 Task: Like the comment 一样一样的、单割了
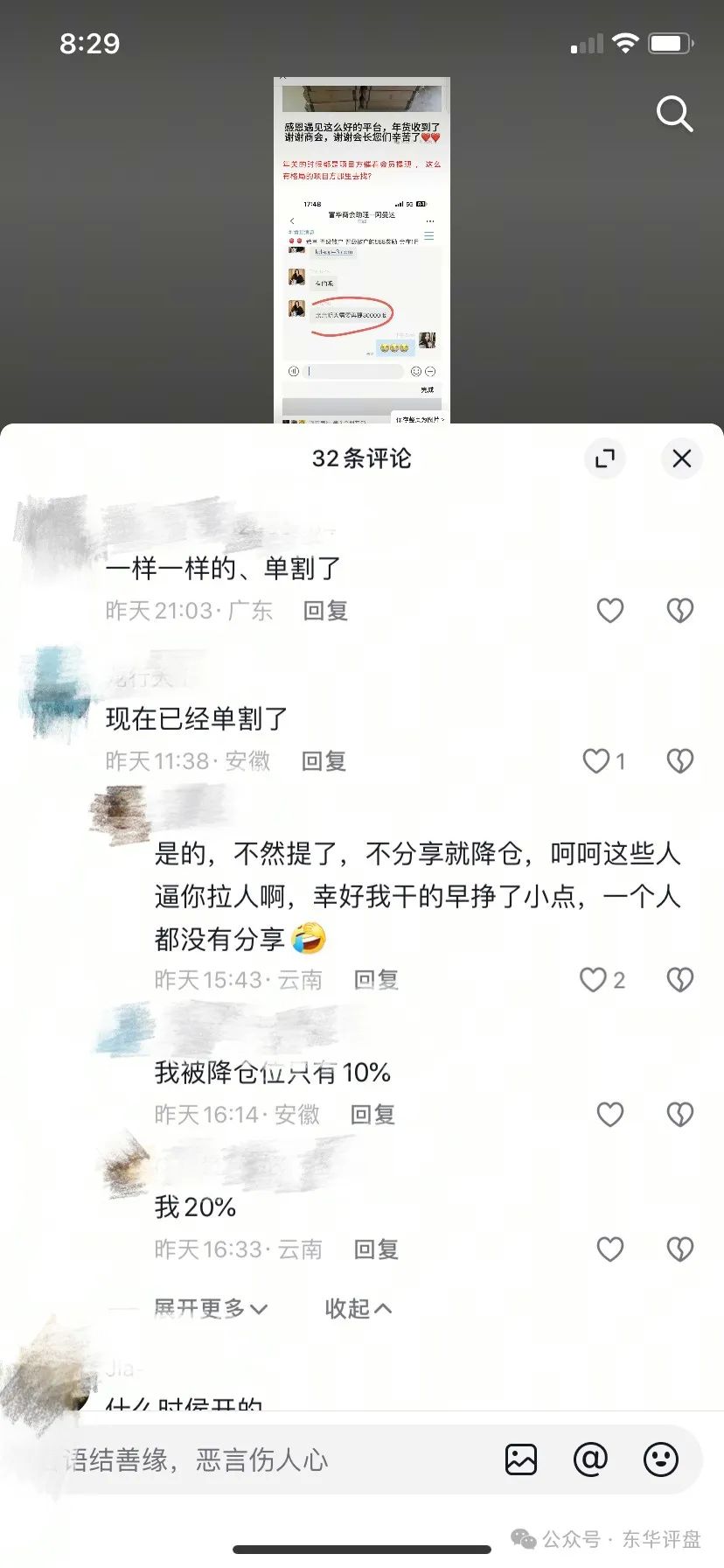coord(610,610)
